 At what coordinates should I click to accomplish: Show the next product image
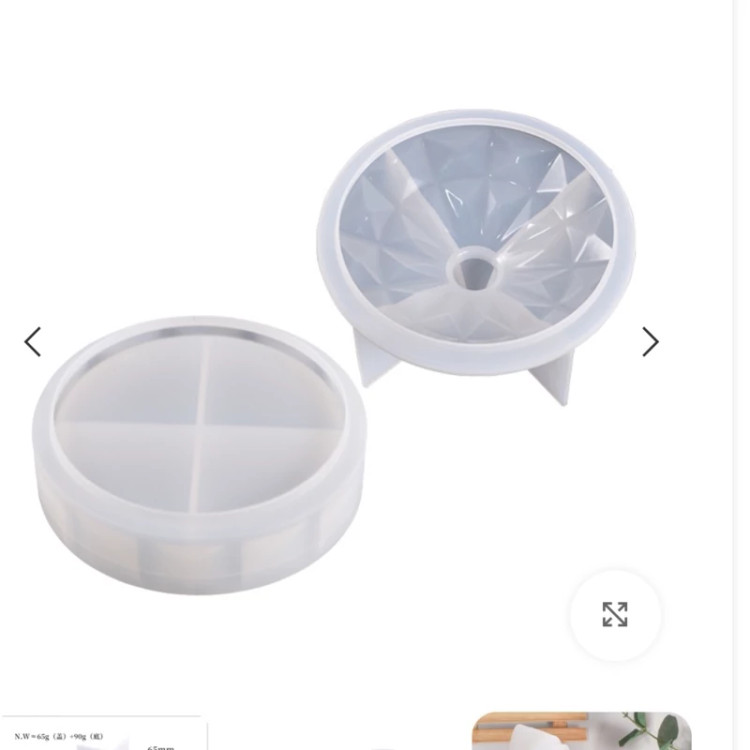pos(650,342)
